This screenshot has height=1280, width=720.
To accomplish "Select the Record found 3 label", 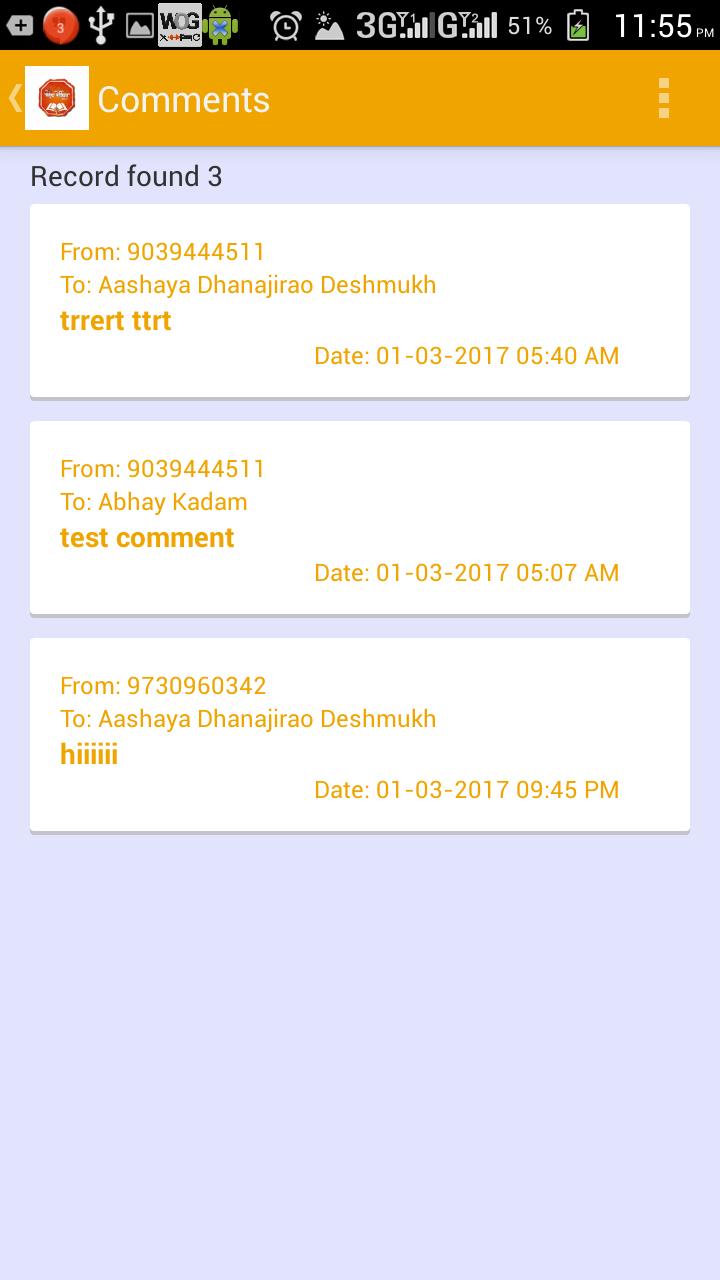I will (x=126, y=176).
